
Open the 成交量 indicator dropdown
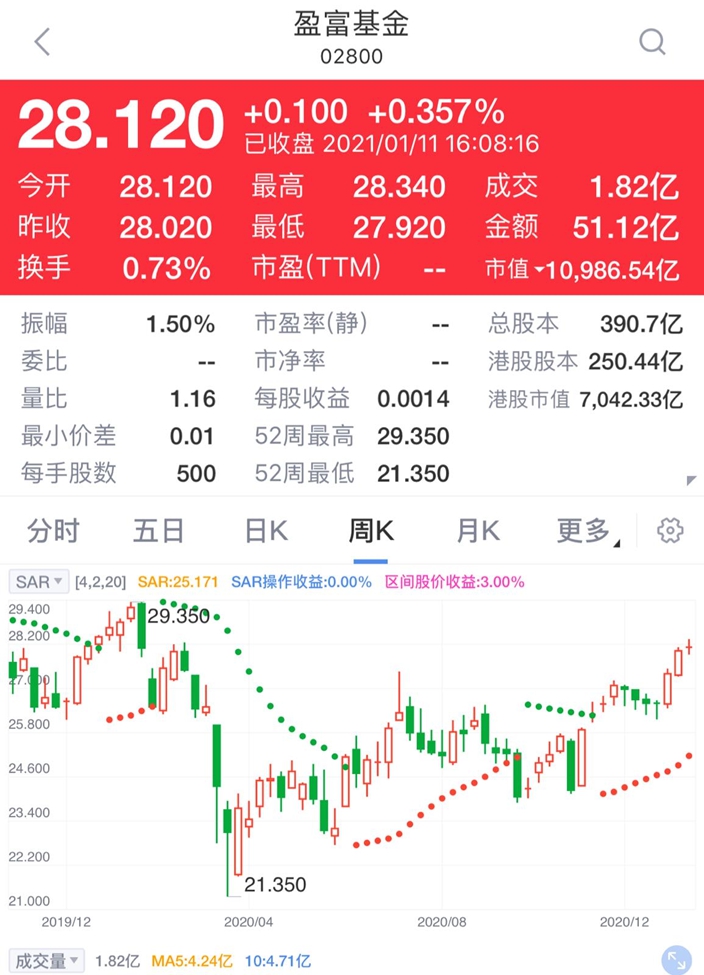point(47,961)
